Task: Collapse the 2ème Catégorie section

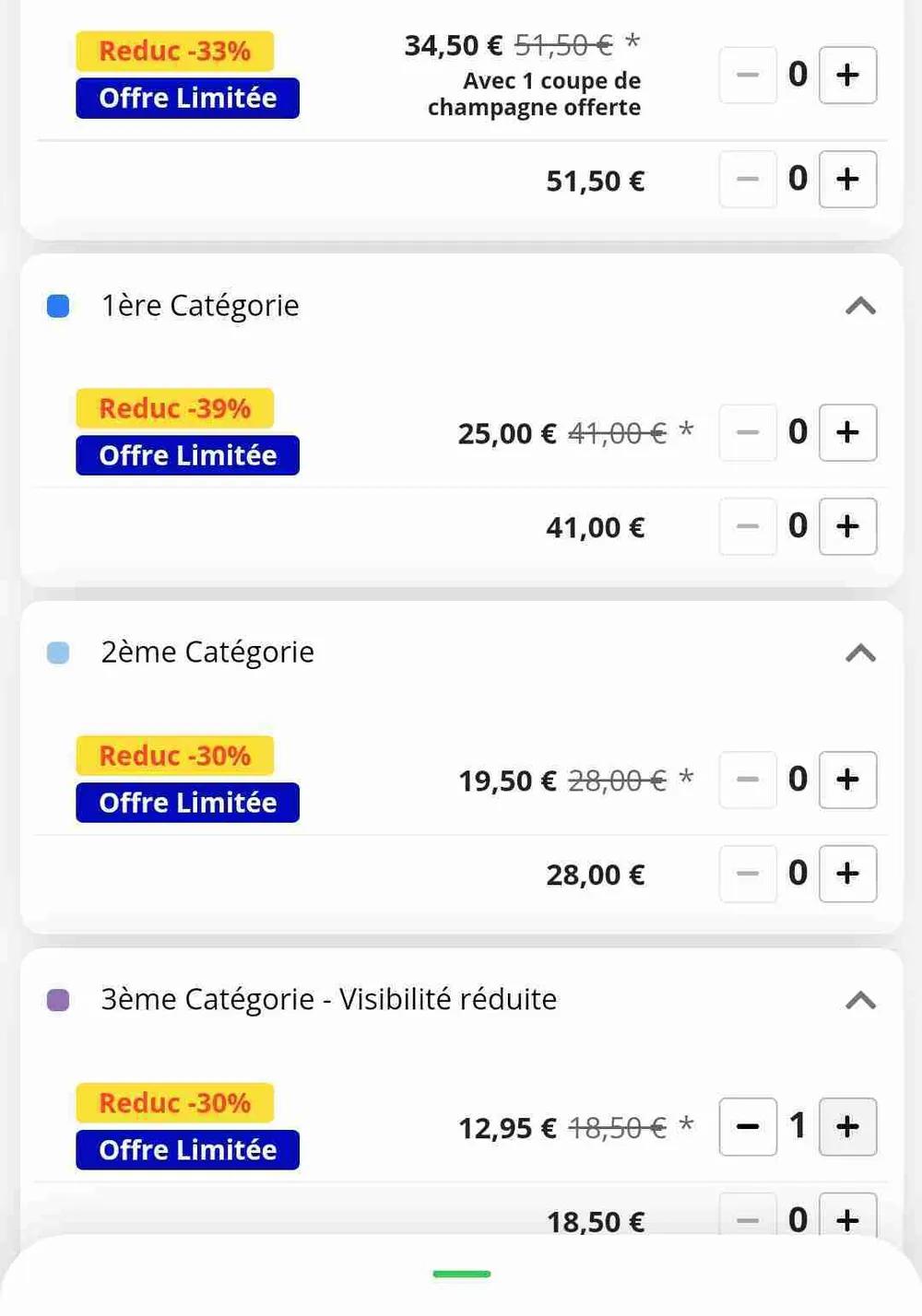Action: pyautogui.click(x=860, y=653)
